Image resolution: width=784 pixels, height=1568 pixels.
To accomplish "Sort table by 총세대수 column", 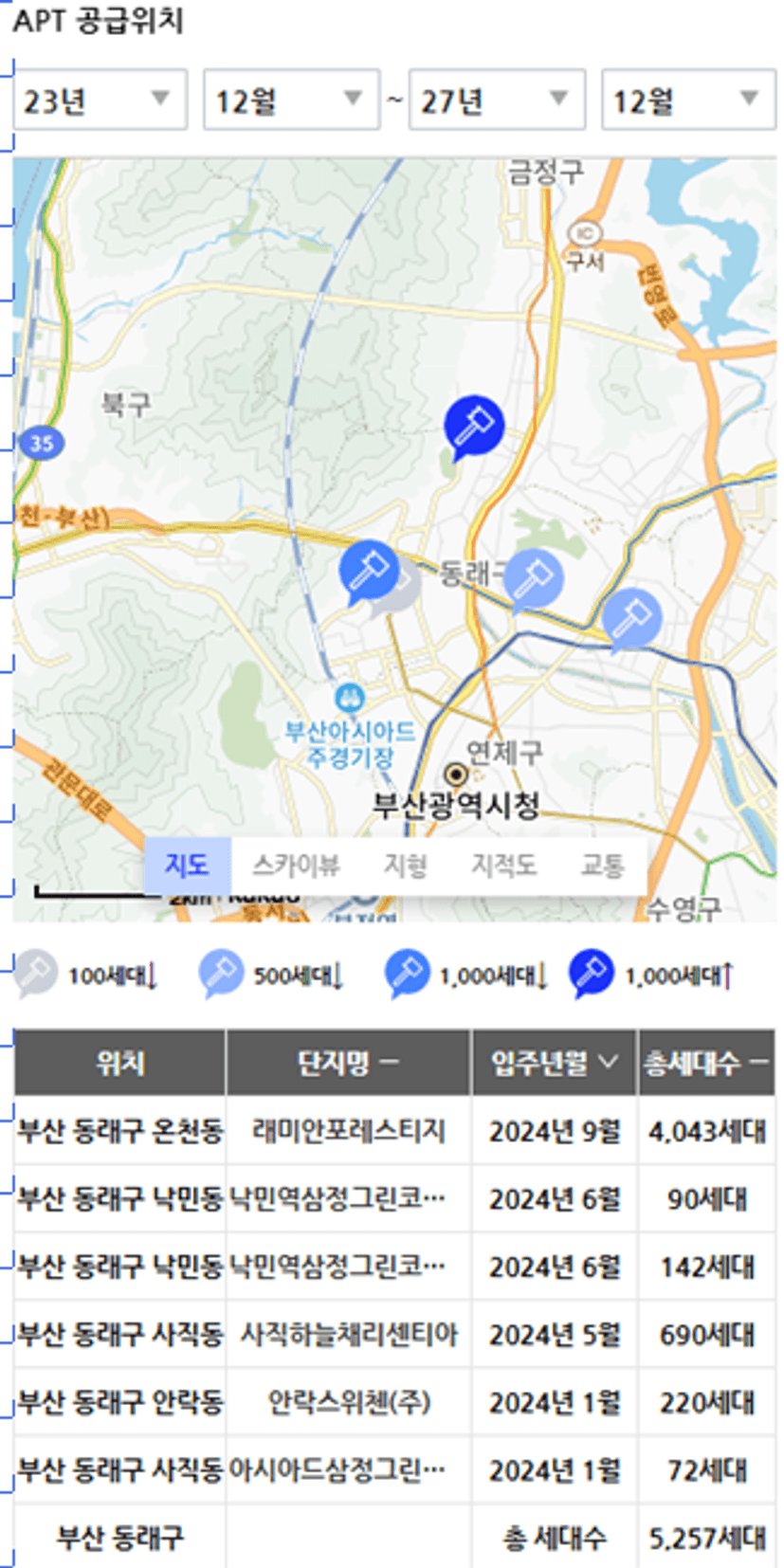I will (706, 1063).
